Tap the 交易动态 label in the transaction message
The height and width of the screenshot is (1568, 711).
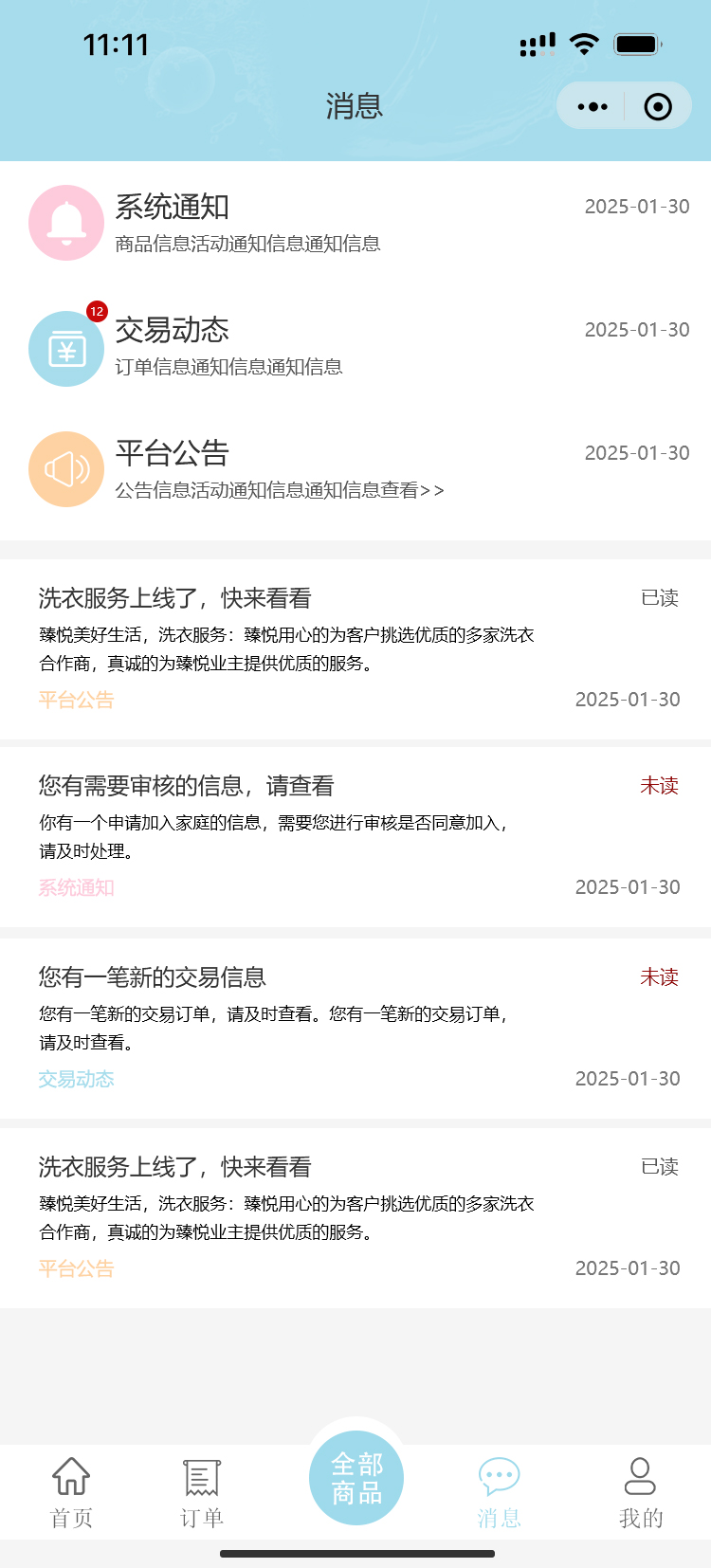76,1078
